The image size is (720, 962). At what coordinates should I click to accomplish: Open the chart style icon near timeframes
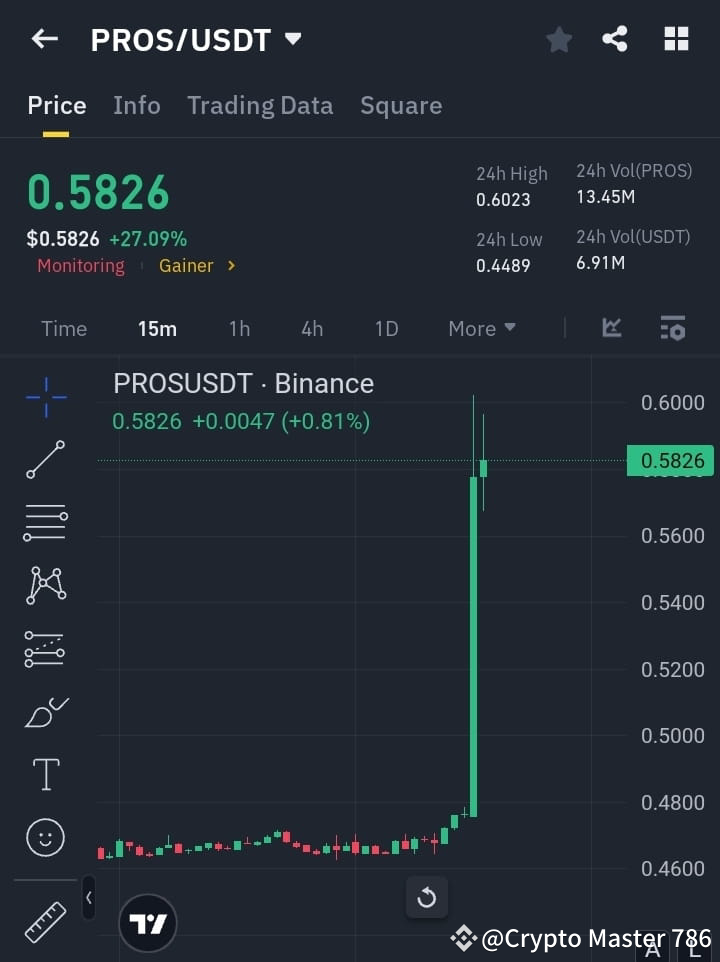(611, 328)
